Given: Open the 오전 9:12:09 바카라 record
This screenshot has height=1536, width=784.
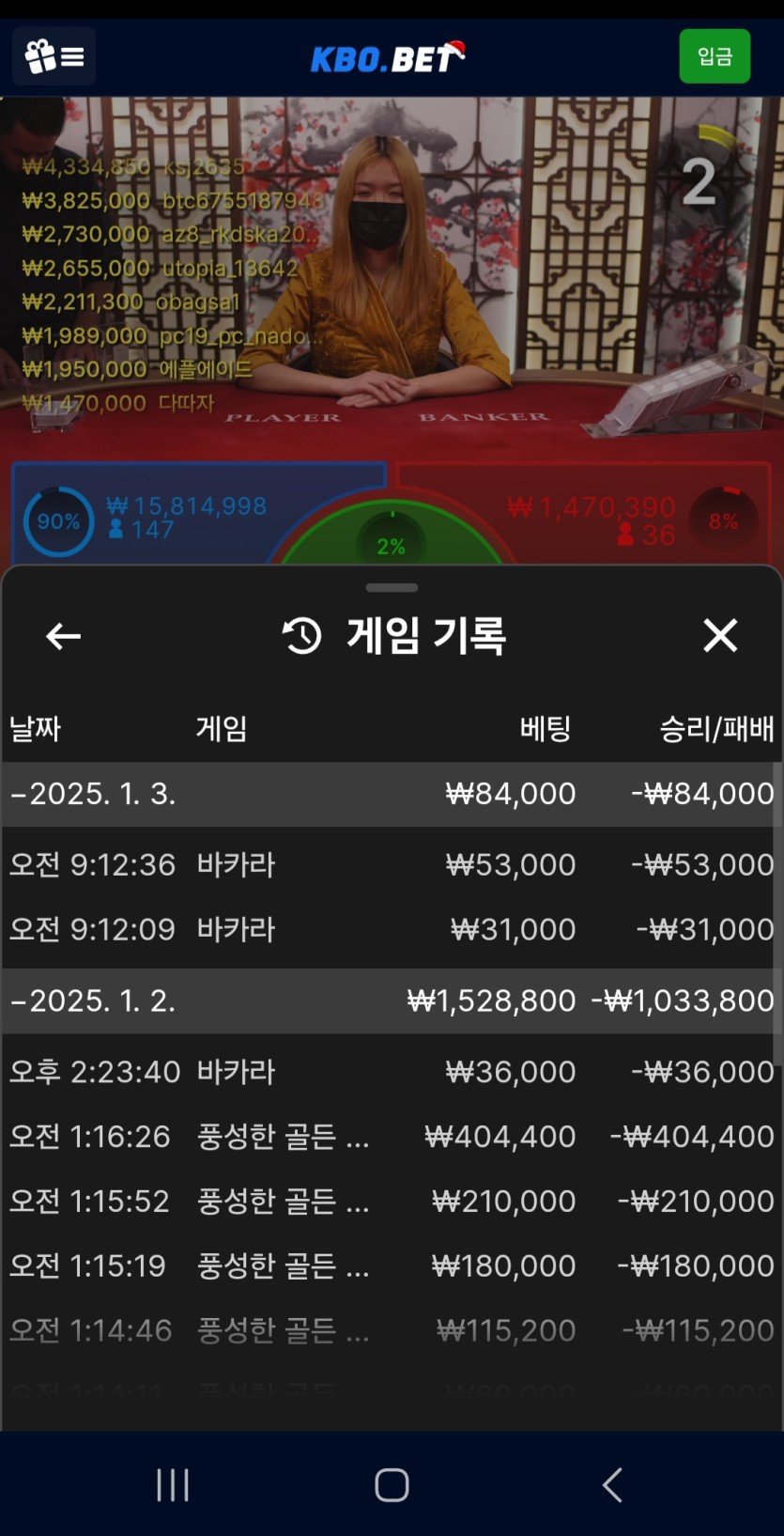Looking at the screenshot, I should click(x=391, y=929).
